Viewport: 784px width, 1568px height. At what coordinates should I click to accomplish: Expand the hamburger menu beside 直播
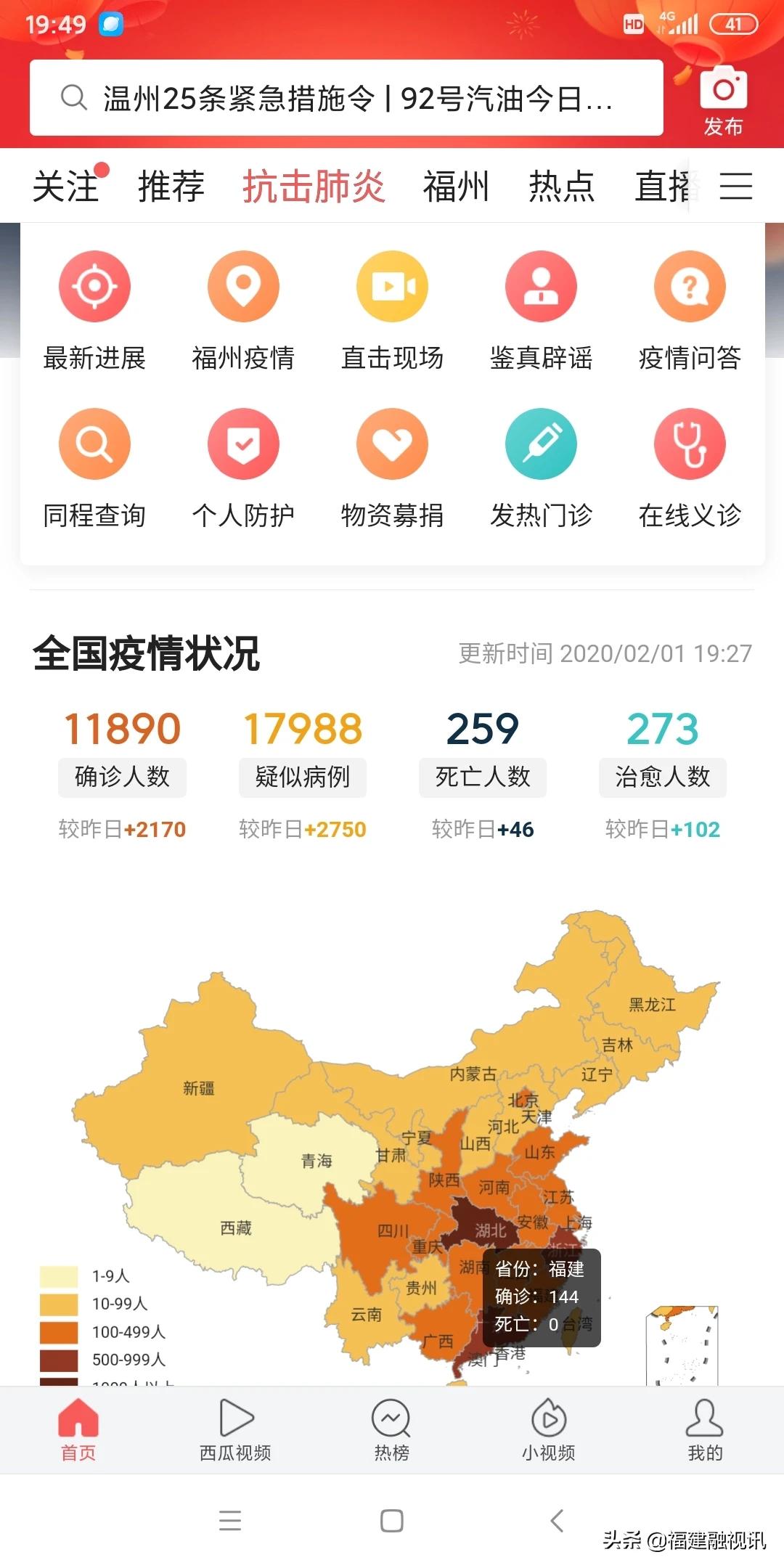(x=738, y=186)
